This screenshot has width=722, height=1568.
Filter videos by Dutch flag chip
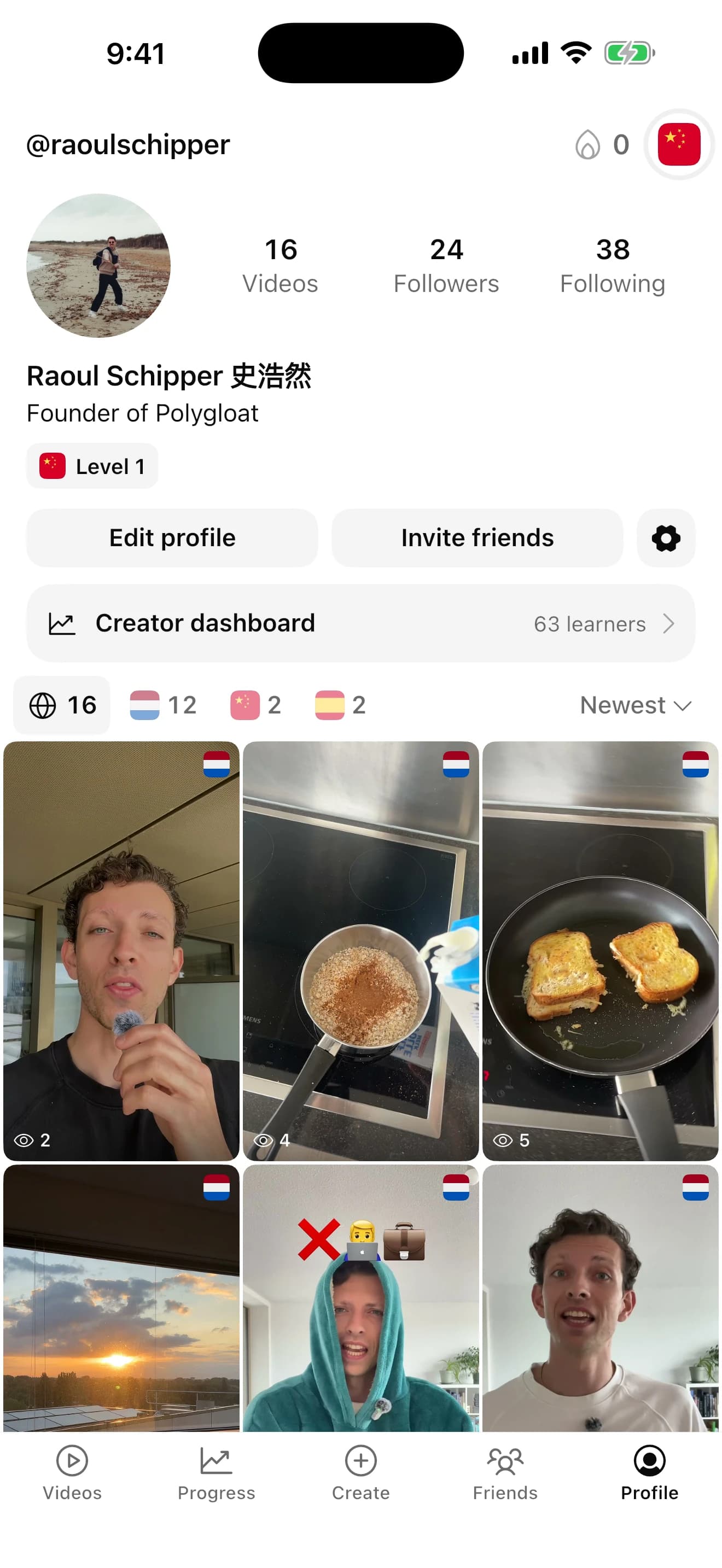pyautogui.click(x=163, y=705)
